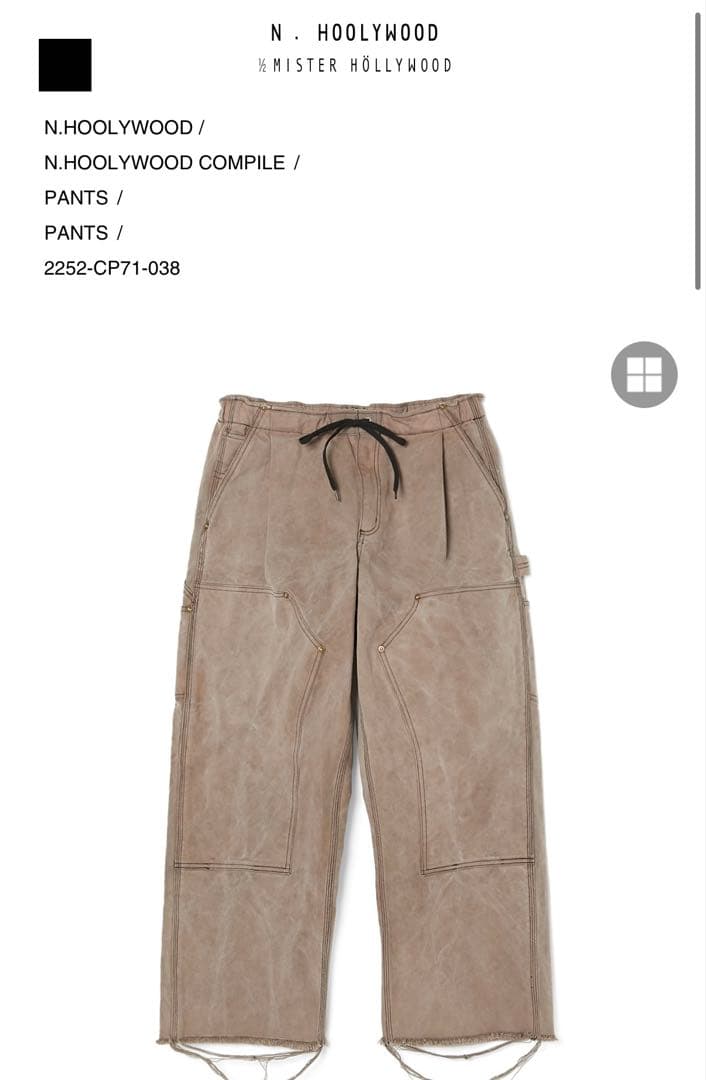Open N.HOOLYWOOD COMPILE category
The height and width of the screenshot is (1080, 706).
(x=164, y=163)
